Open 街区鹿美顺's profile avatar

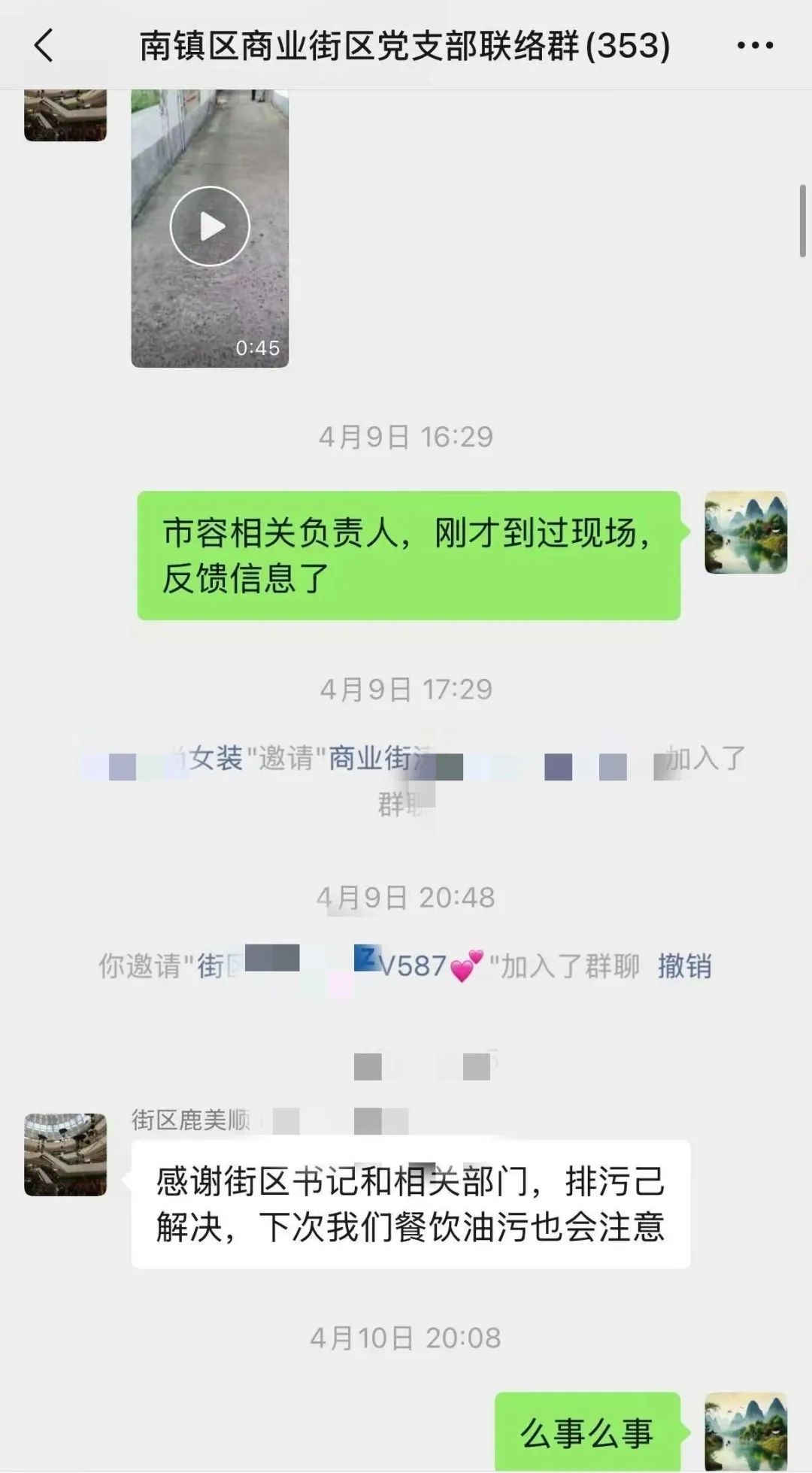point(65,1154)
